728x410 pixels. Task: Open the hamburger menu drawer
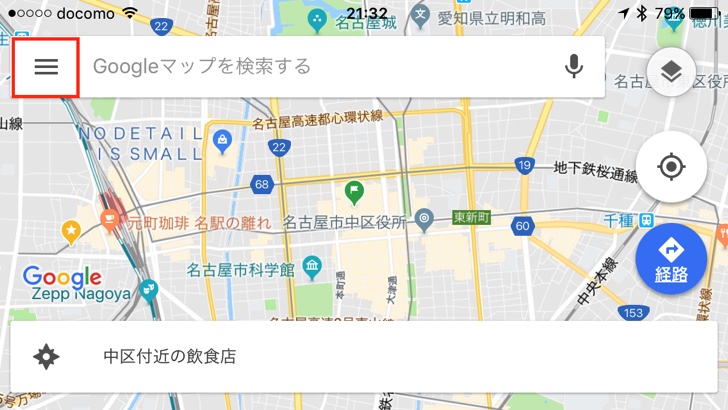pos(46,67)
